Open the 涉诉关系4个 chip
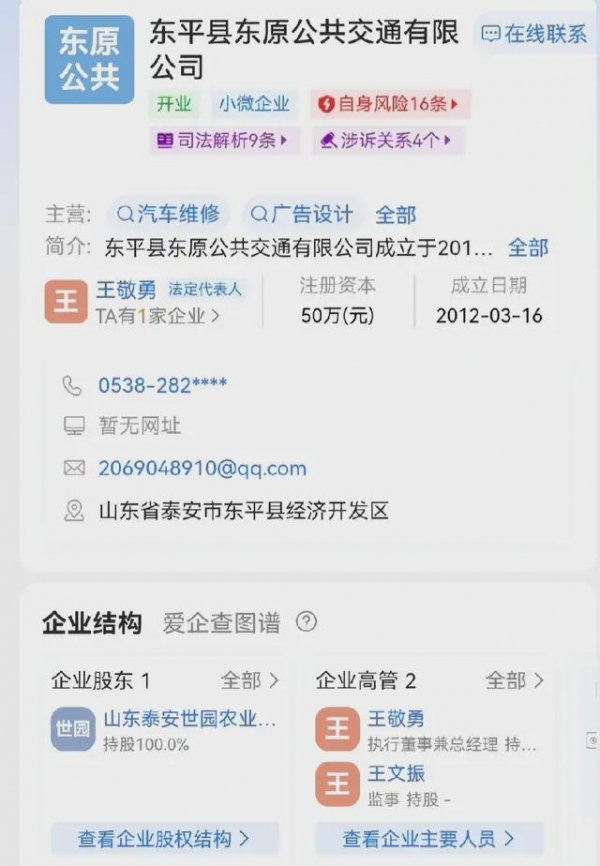Image resolution: width=600 pixels, height=866 pixels. click(x=387, y=141)
